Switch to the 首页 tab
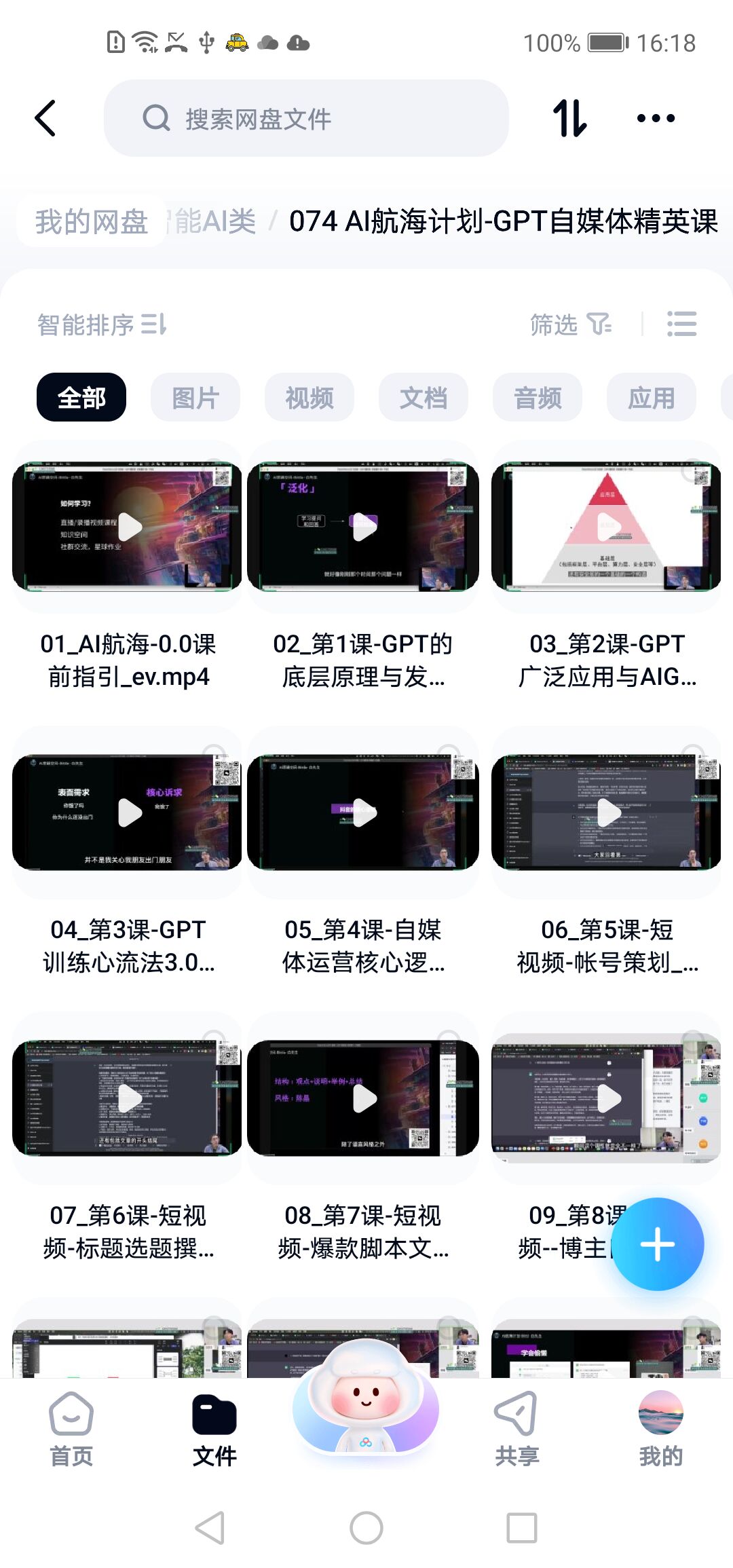 pos(71,1427)
